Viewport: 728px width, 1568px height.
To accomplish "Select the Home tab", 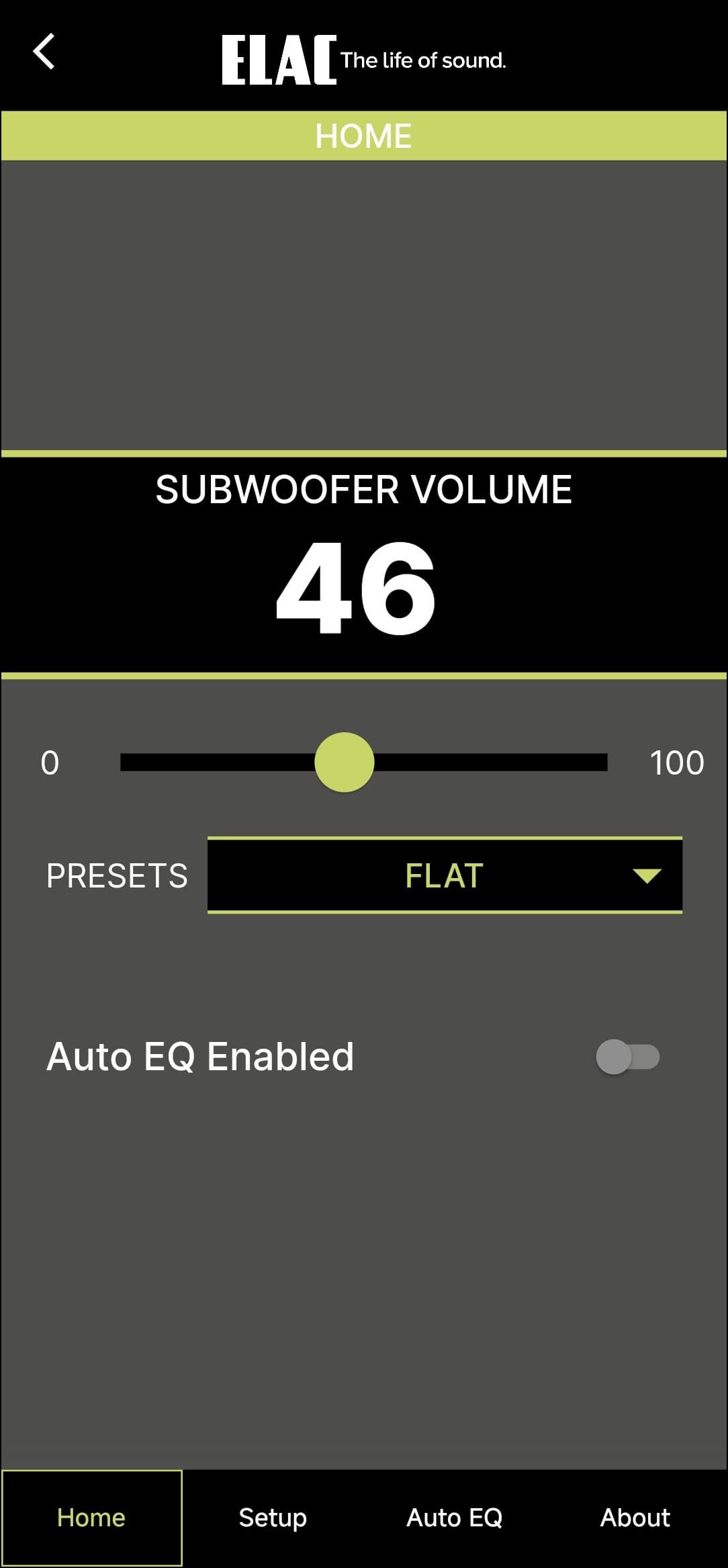I will [91, 1518].
